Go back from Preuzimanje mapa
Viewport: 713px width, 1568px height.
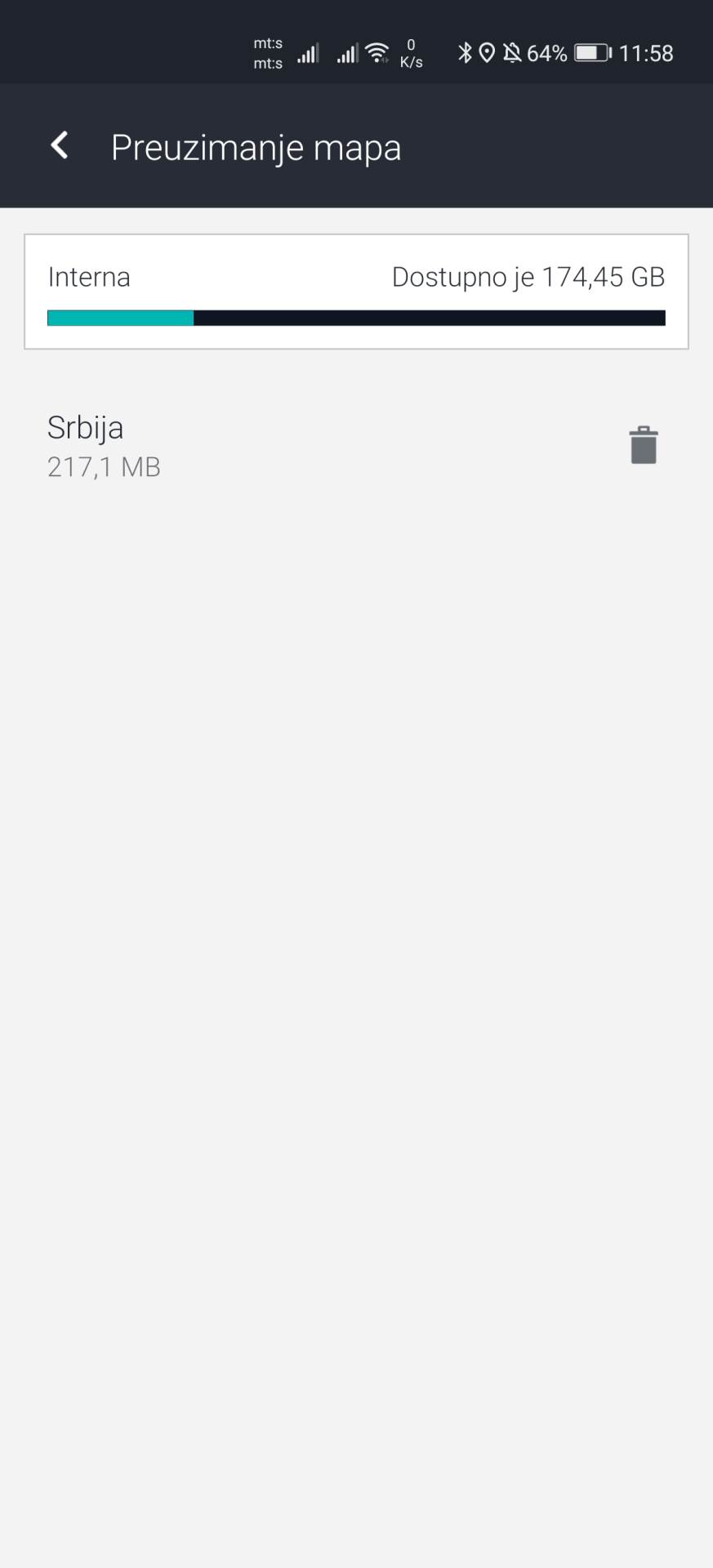coord(59,146)
